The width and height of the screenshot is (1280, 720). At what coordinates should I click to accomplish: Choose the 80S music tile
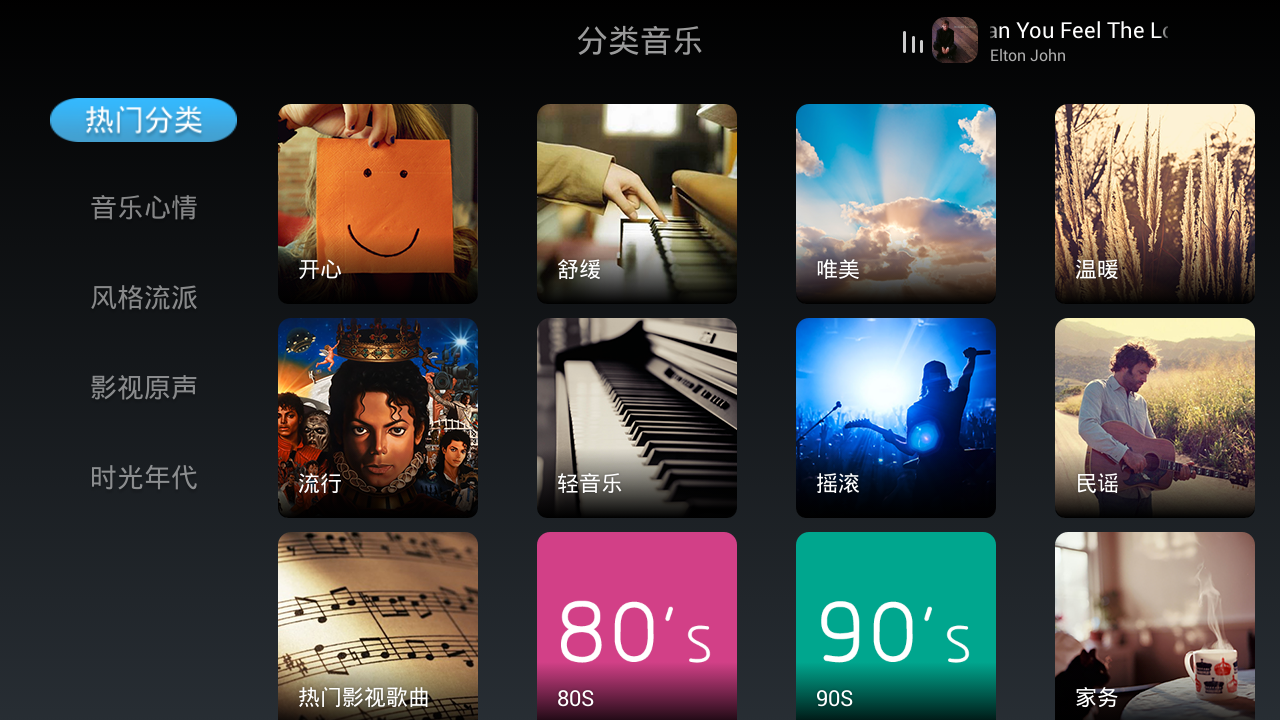tap(637, 626)
